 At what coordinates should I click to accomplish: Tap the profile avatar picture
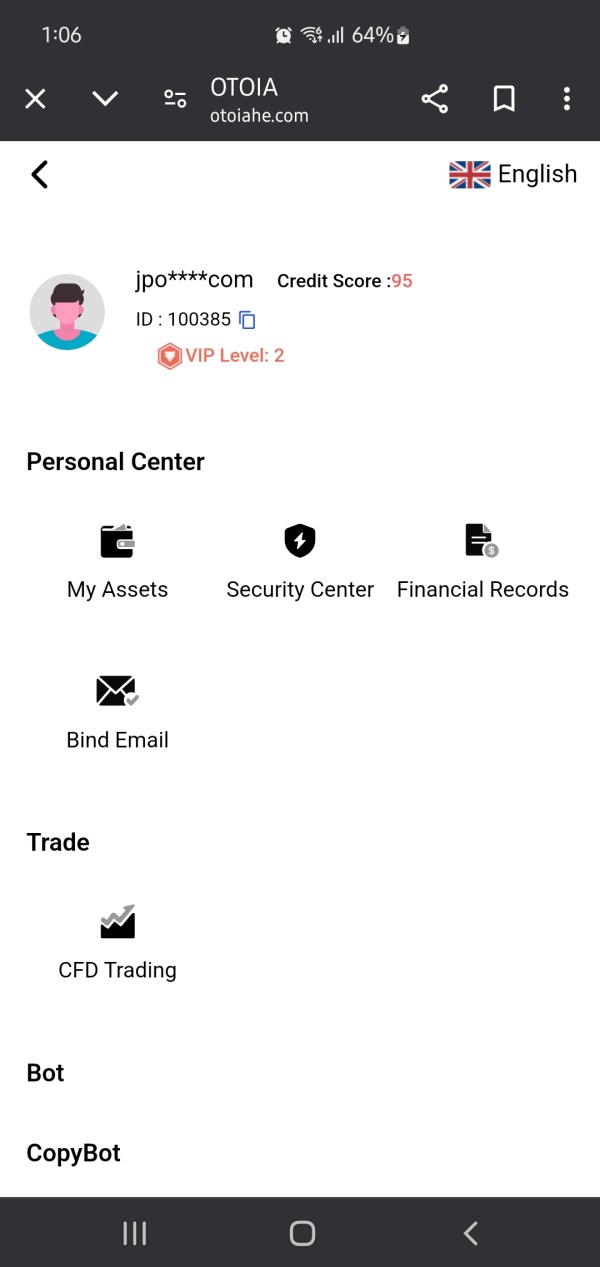click(67, 312)
